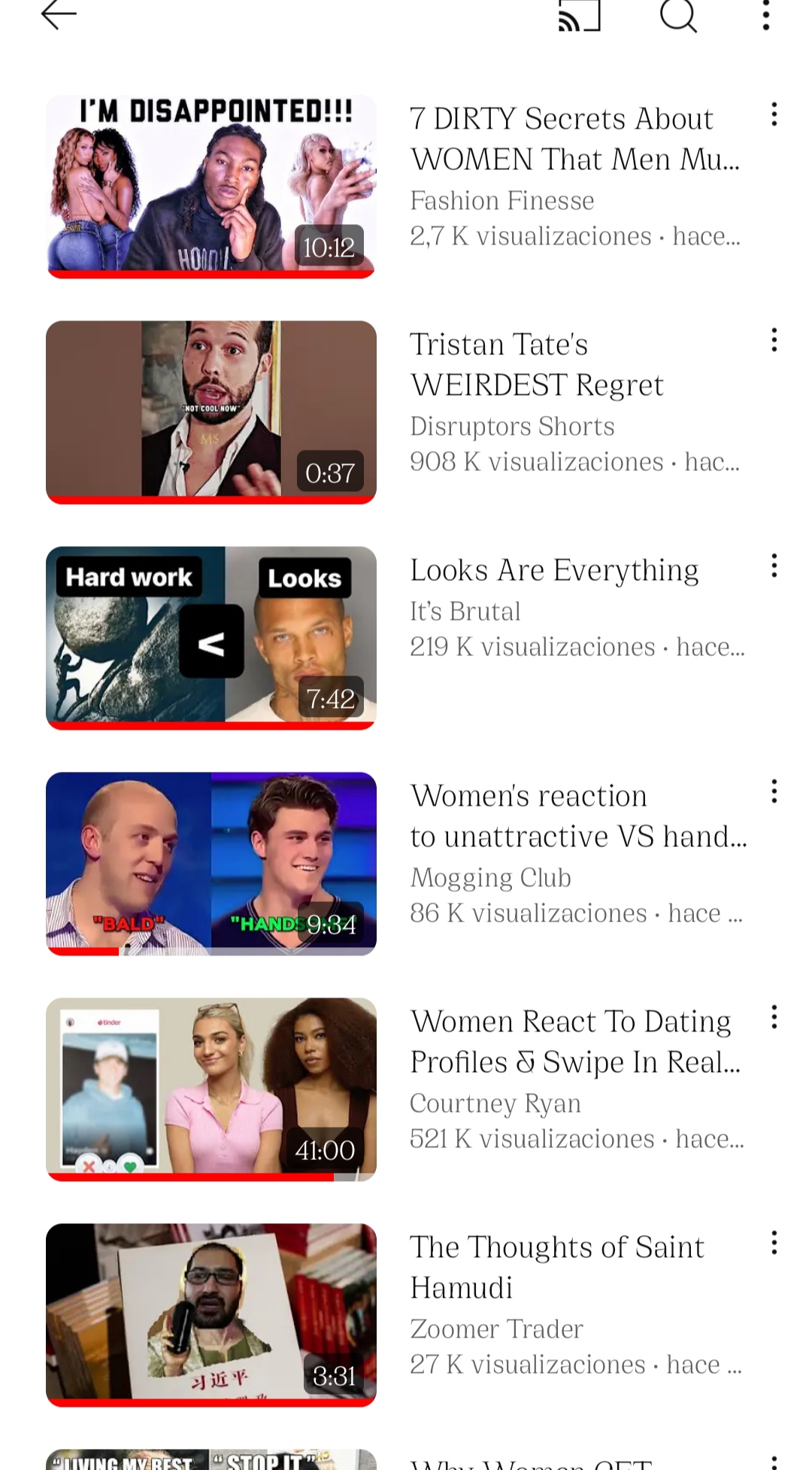Open the Mogging Club women's reaction video
This screenshot has width=812, height=1470.
coord(211,864)
